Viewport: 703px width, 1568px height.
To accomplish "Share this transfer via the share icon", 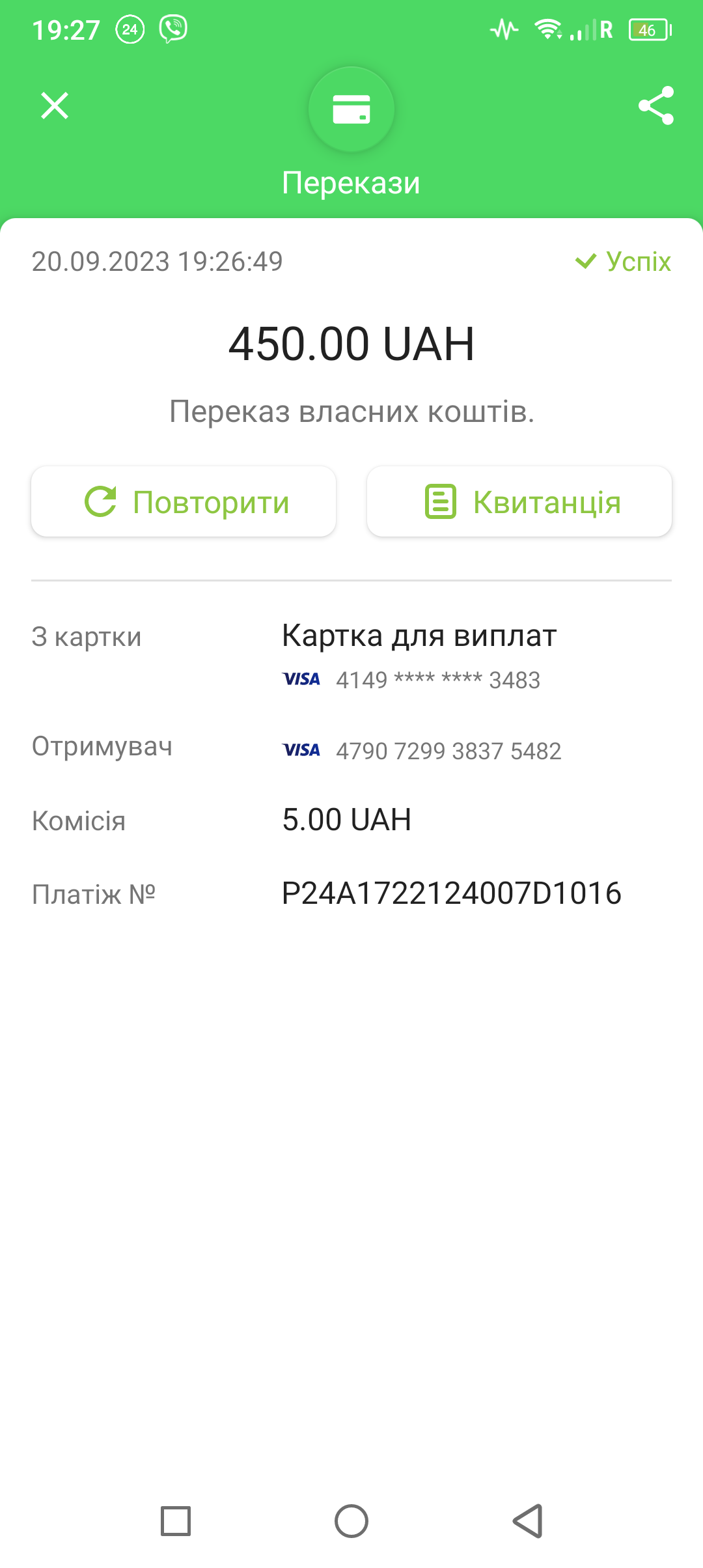I will (x=656, y=105).
